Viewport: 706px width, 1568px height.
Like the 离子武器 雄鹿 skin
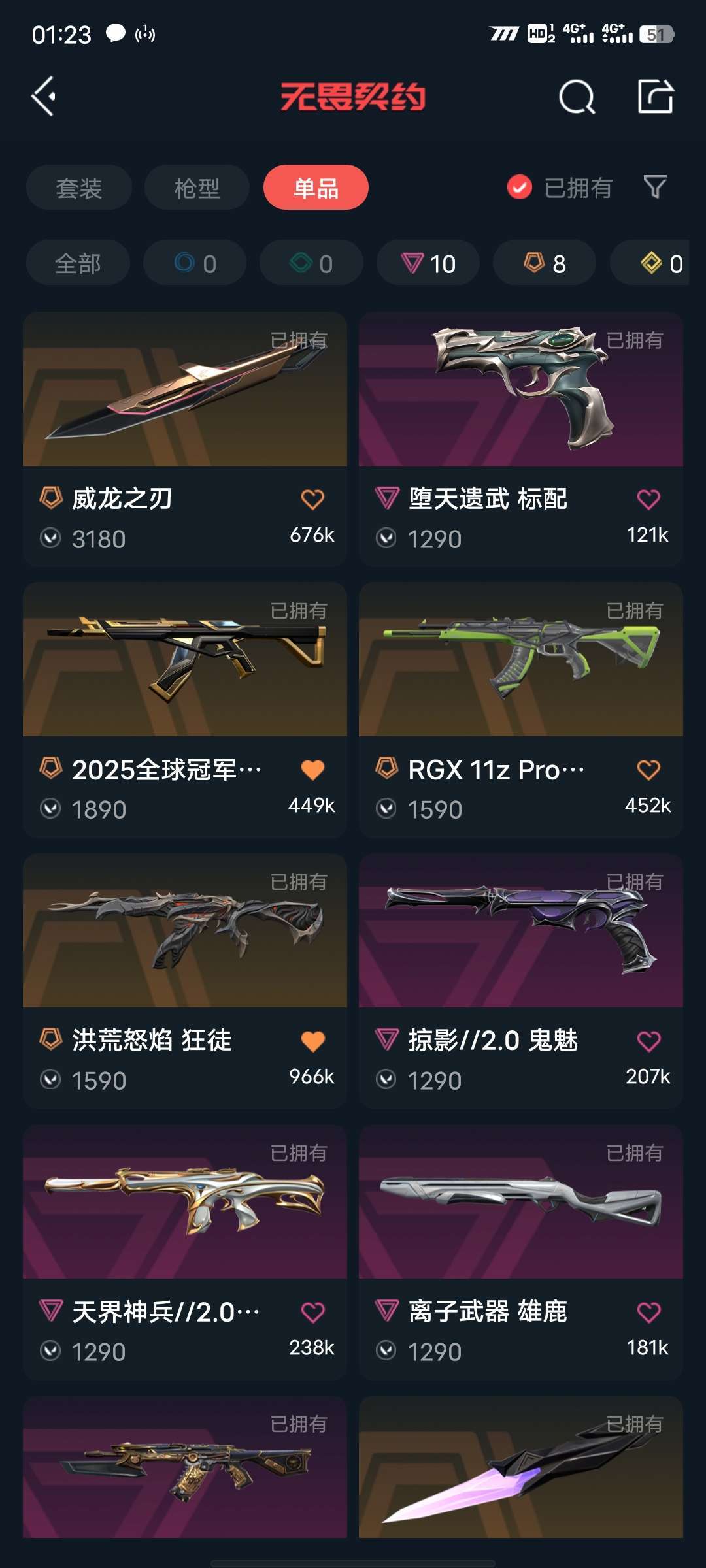coord(648,1312)
